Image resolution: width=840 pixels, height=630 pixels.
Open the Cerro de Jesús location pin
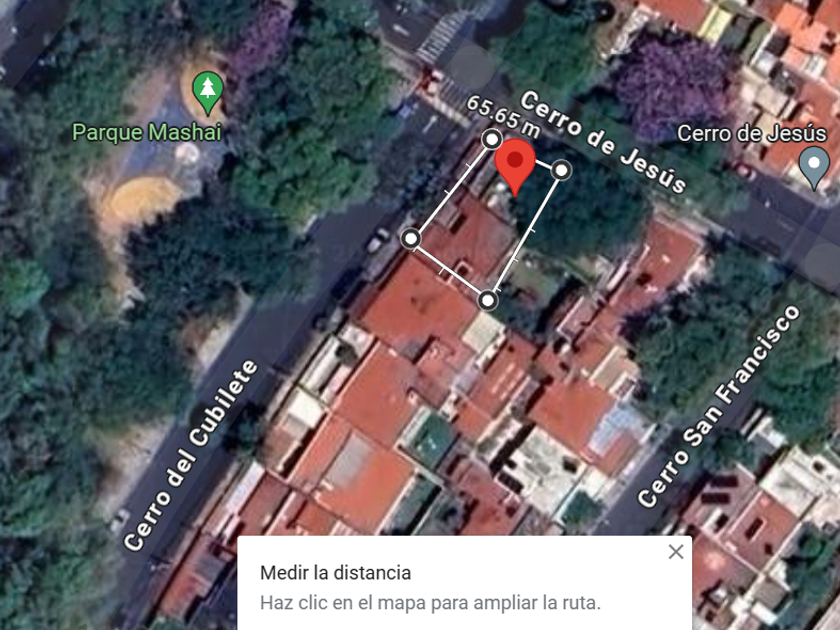click(x=816, y=166)
